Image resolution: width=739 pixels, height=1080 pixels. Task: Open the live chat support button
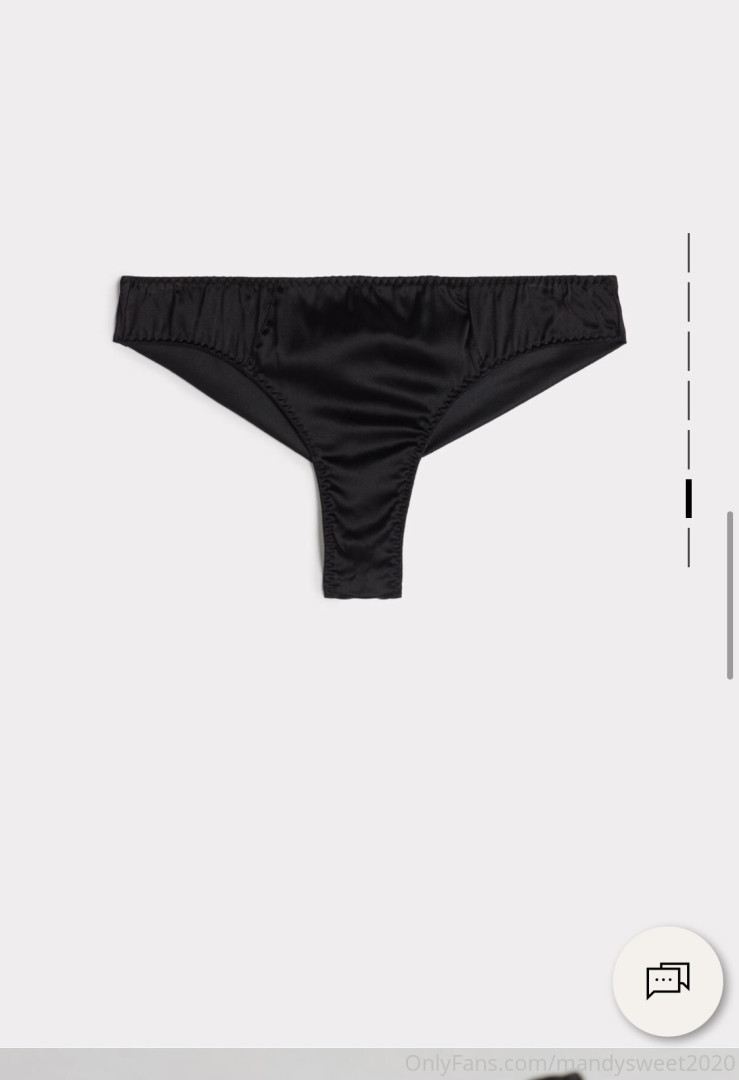667,981
